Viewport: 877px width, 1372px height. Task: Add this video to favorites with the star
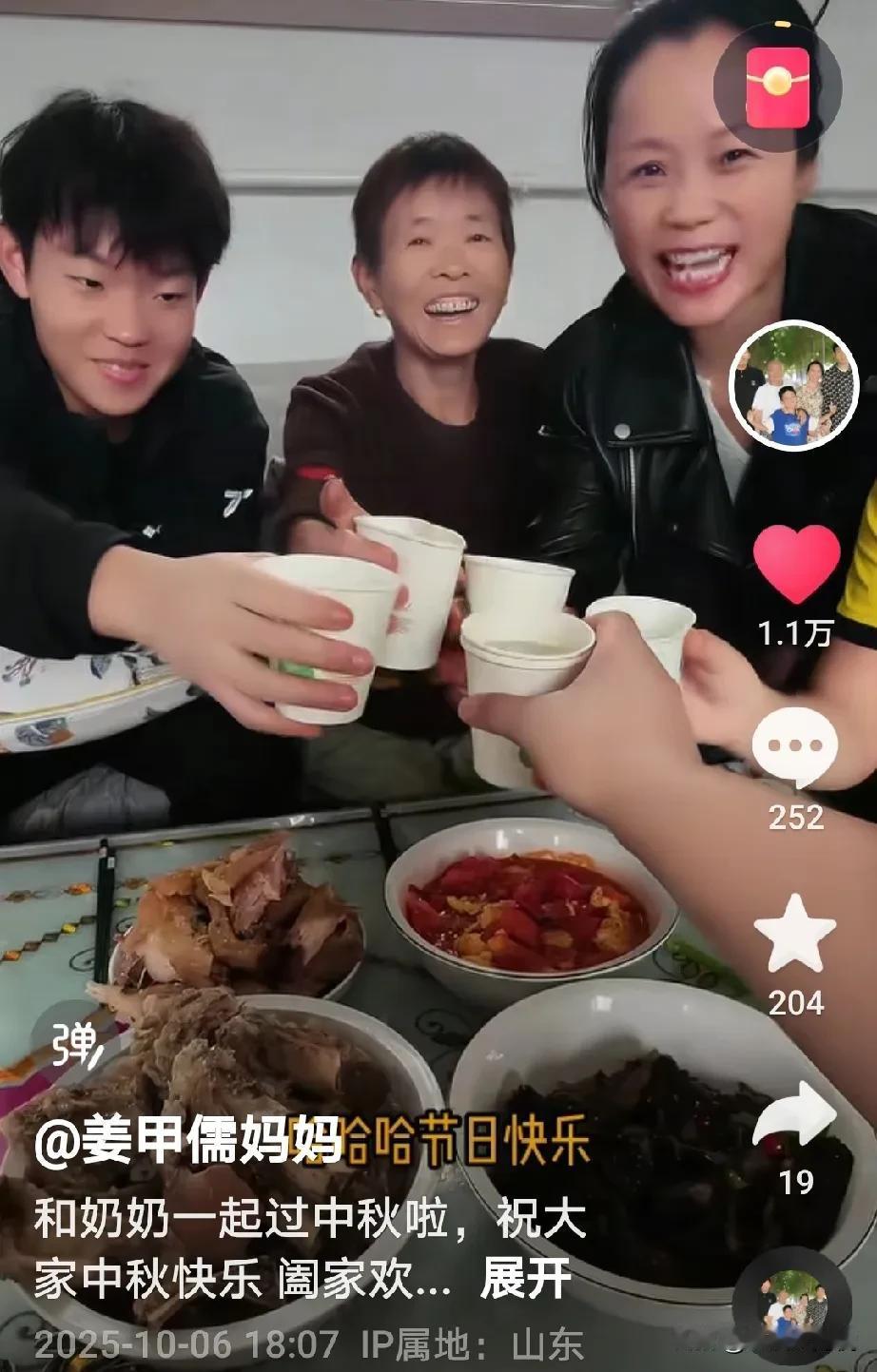[x=795, y=933]
